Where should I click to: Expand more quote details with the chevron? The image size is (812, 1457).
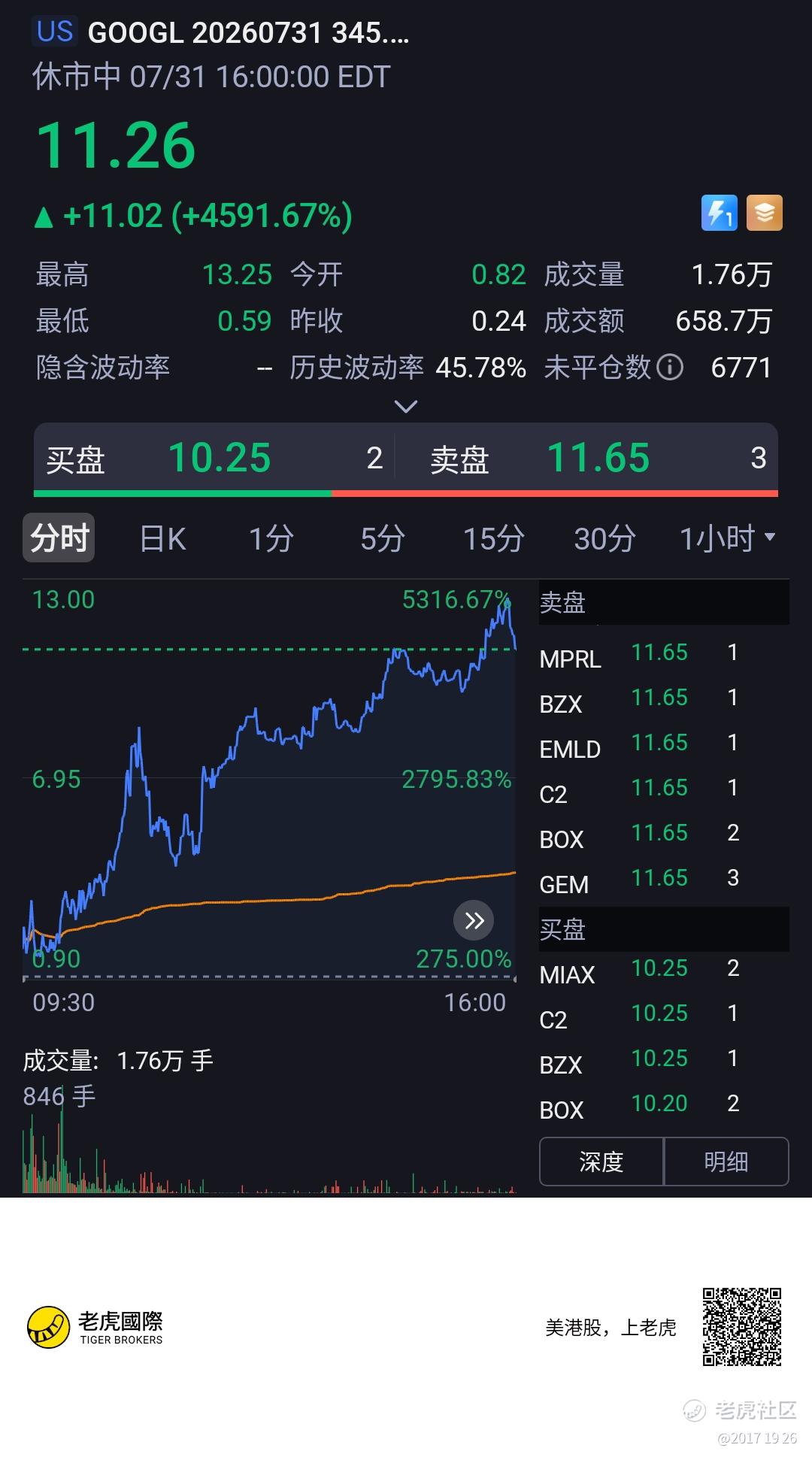click(x=406, y=407)
